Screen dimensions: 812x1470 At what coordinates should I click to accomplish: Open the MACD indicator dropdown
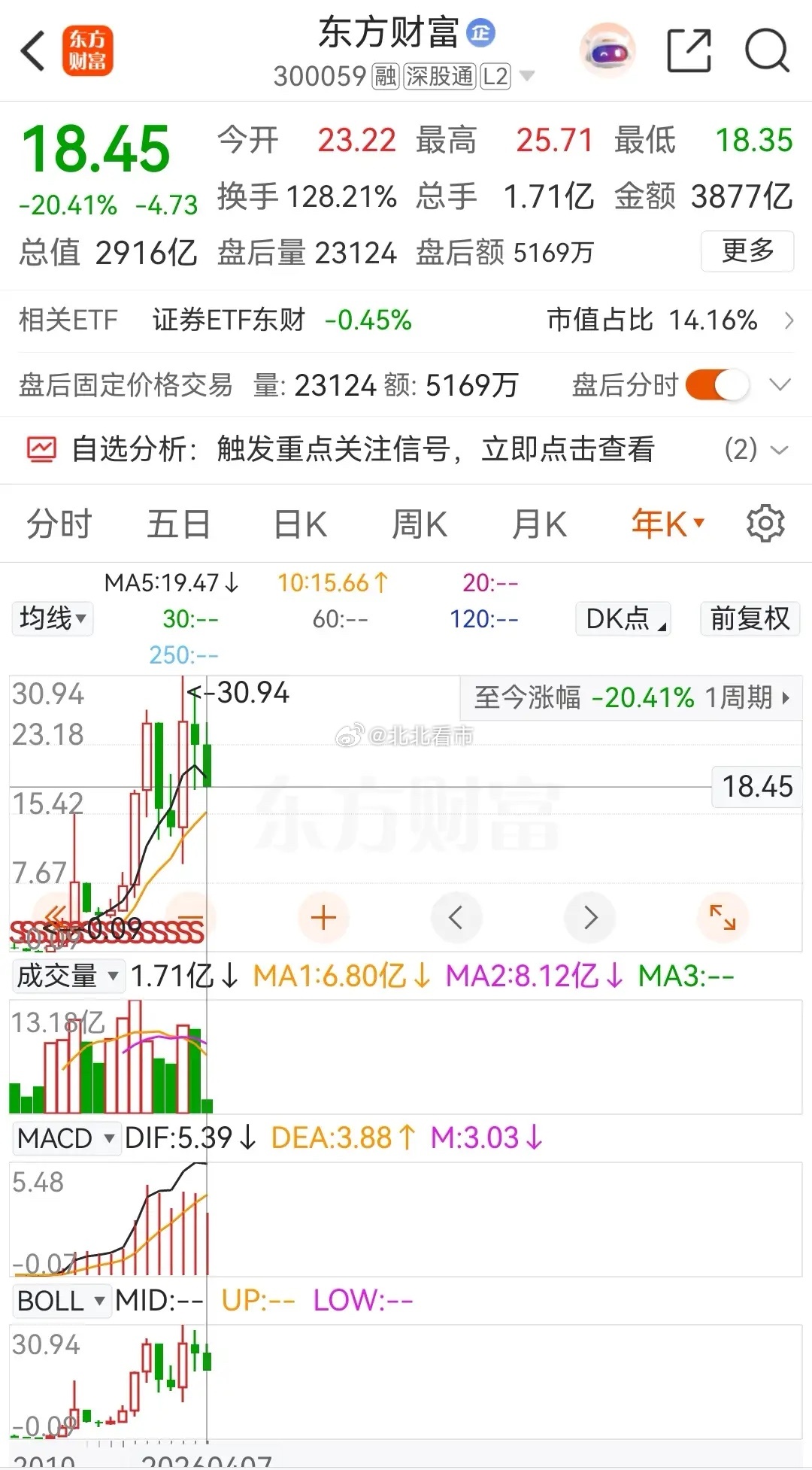66,1138
